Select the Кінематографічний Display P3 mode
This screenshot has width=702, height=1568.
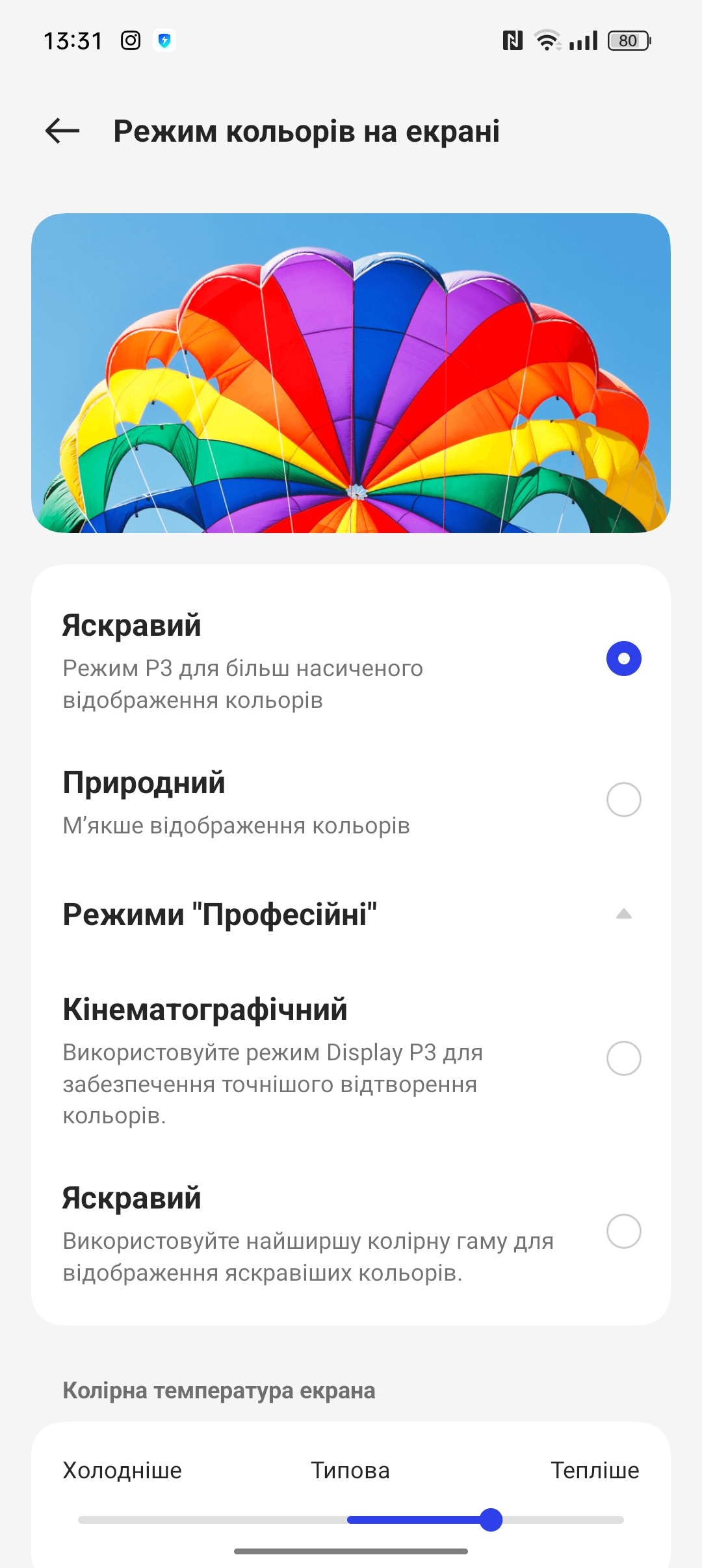click(x=351, y=1060)
